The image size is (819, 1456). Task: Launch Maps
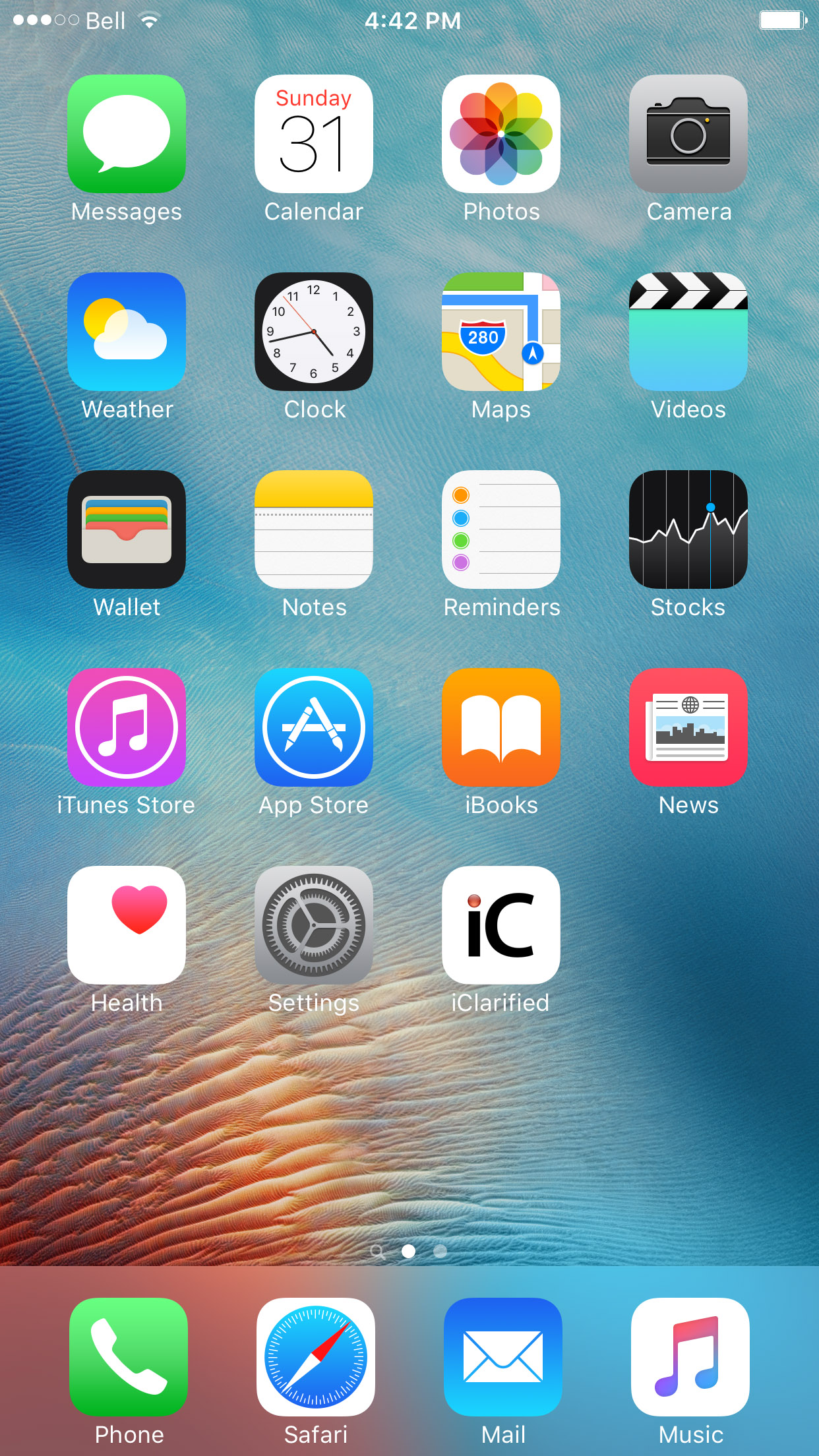501,332
